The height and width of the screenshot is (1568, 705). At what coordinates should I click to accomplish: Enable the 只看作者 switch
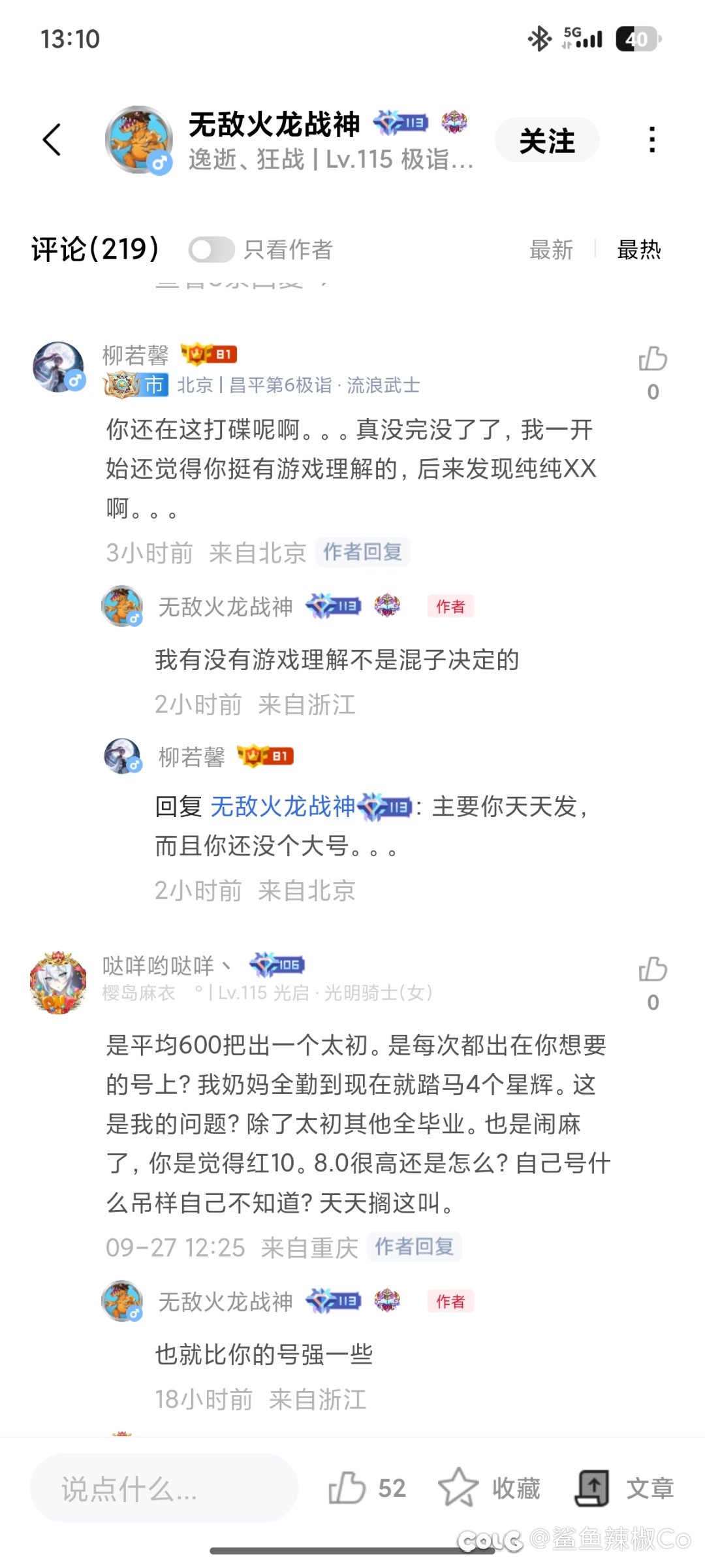[x=211, y=249]
